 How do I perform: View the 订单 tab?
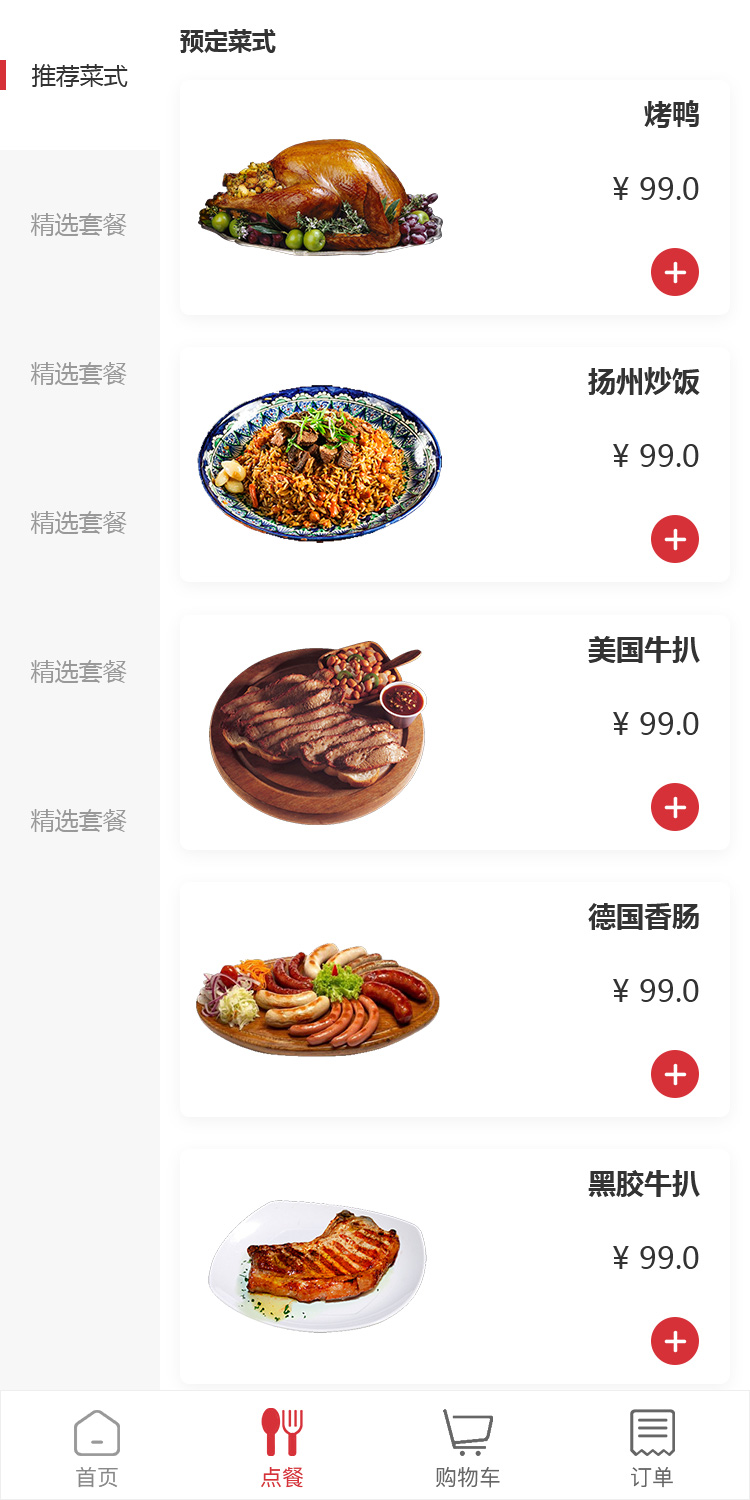pos(652,1447)
